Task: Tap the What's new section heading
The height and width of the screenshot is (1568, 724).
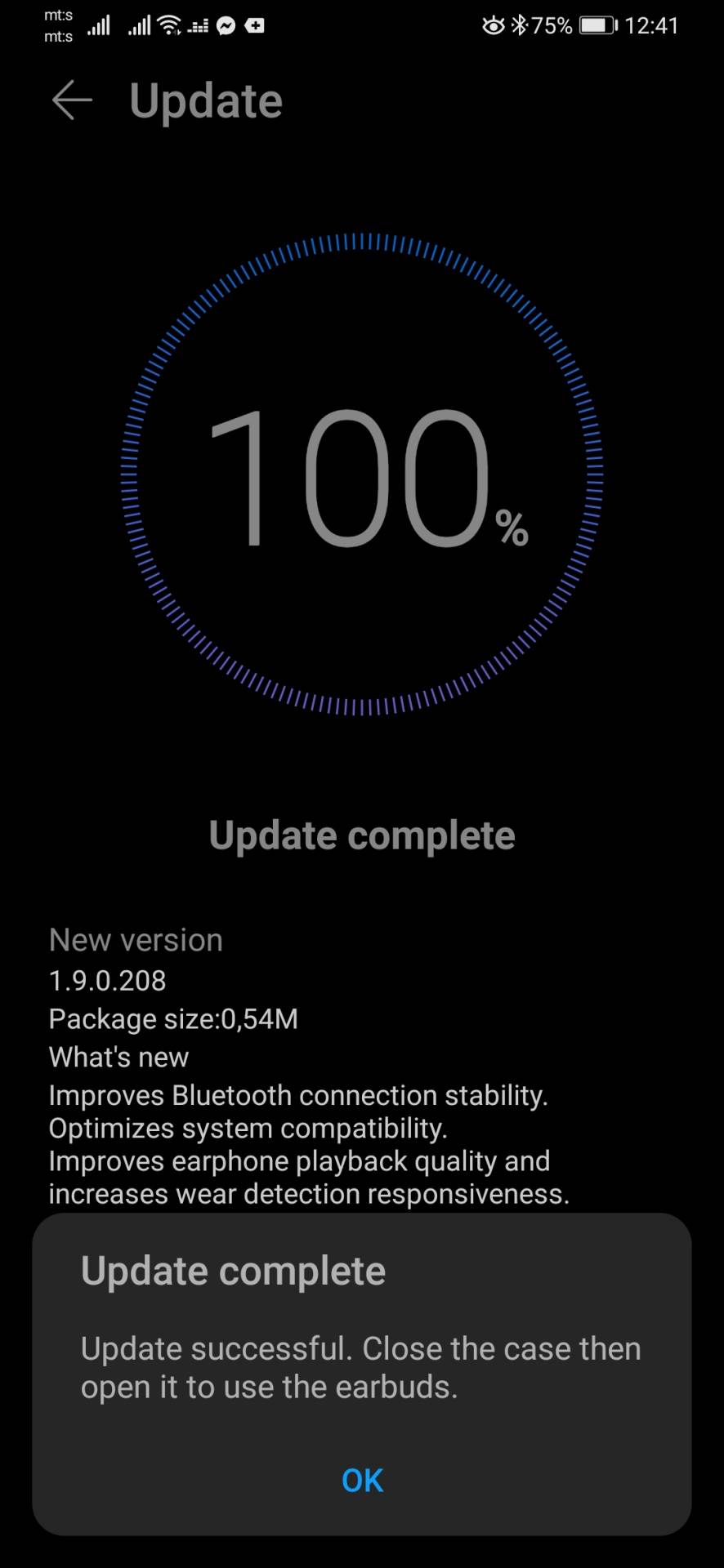Action: coord(118,1056)
